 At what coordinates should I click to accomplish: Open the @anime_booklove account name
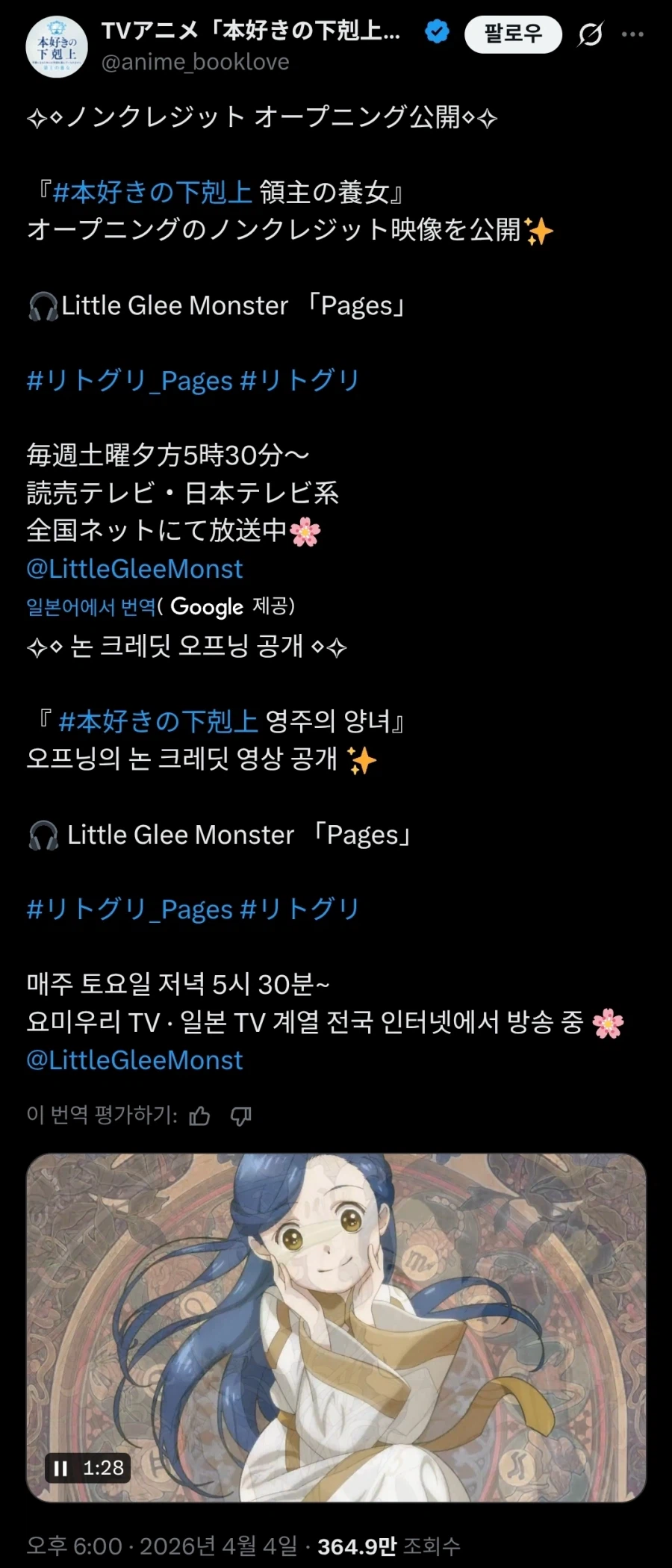[195, 62]
